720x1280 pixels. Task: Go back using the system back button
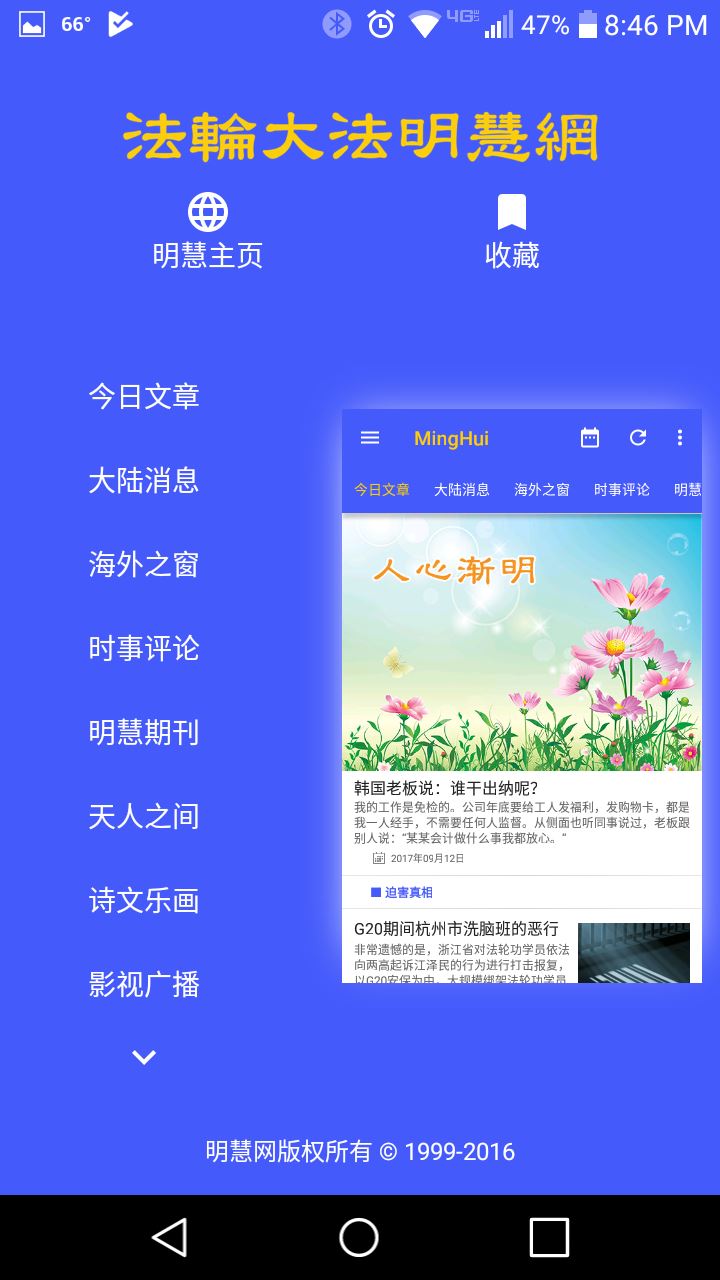pyautogui.click(x=169, y=1237)
